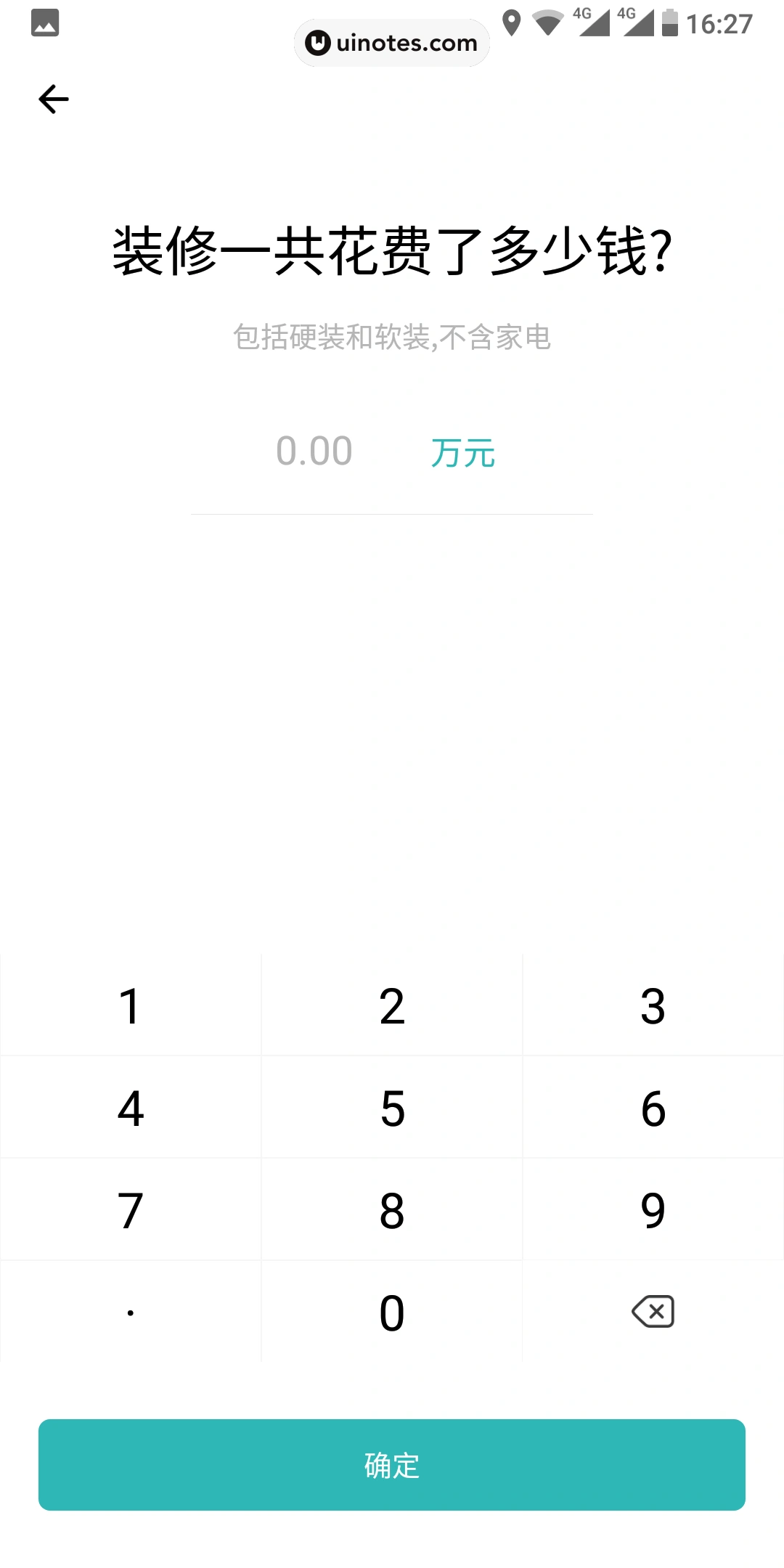Screen dimensions: 784x1568
Task: Select the 万元 unit label
Action: [463, 452]
